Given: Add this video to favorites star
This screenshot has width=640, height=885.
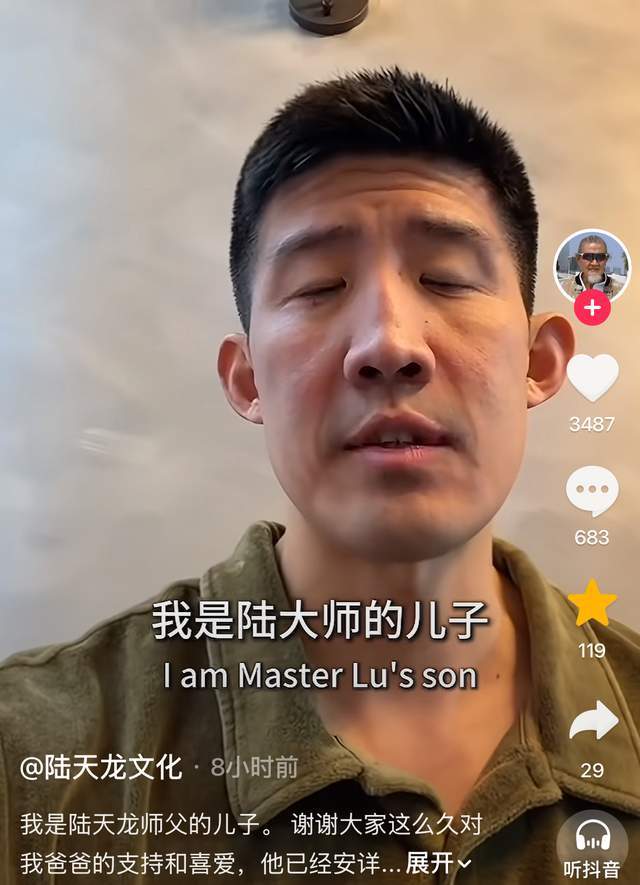Looking at the screenshot, I should point(592,604).
